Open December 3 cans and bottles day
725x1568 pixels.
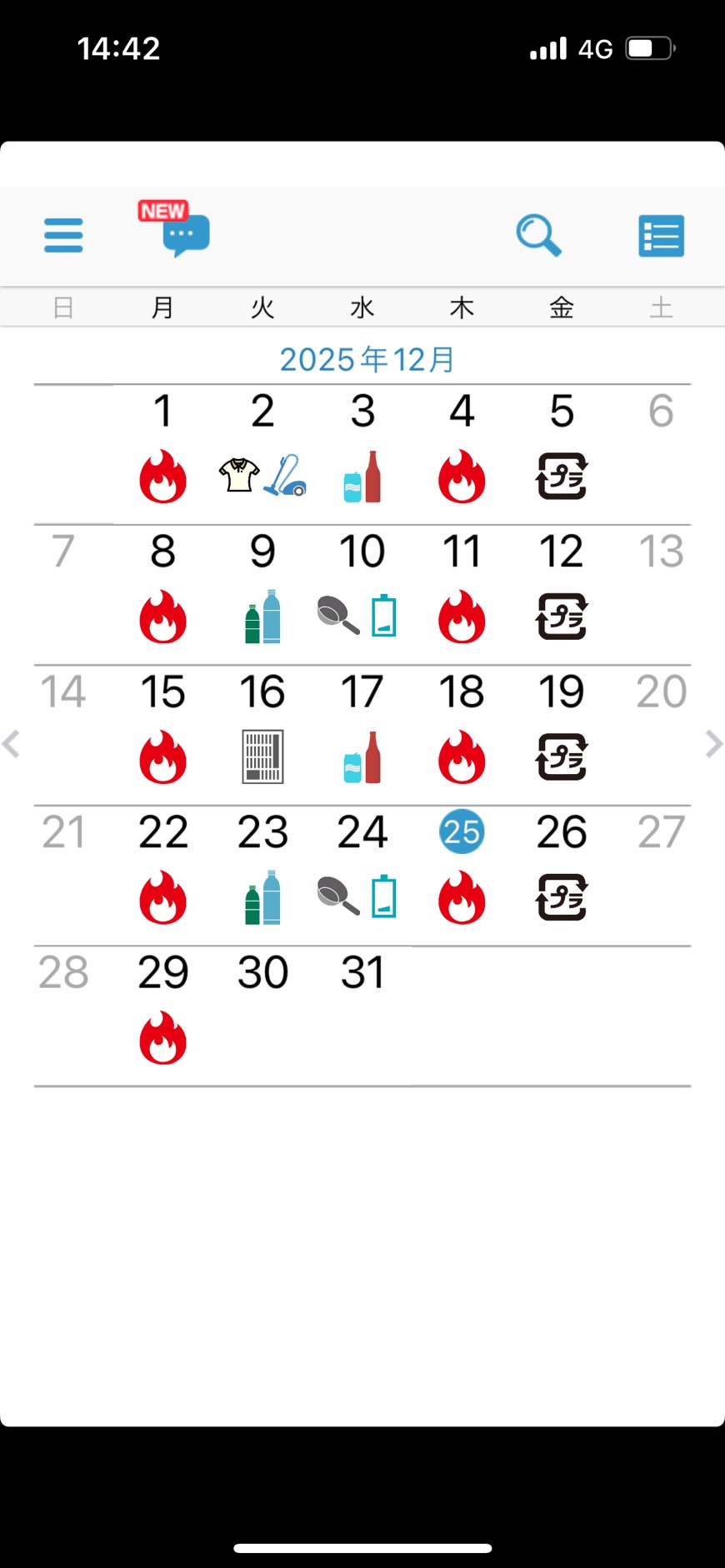(362, 454)
